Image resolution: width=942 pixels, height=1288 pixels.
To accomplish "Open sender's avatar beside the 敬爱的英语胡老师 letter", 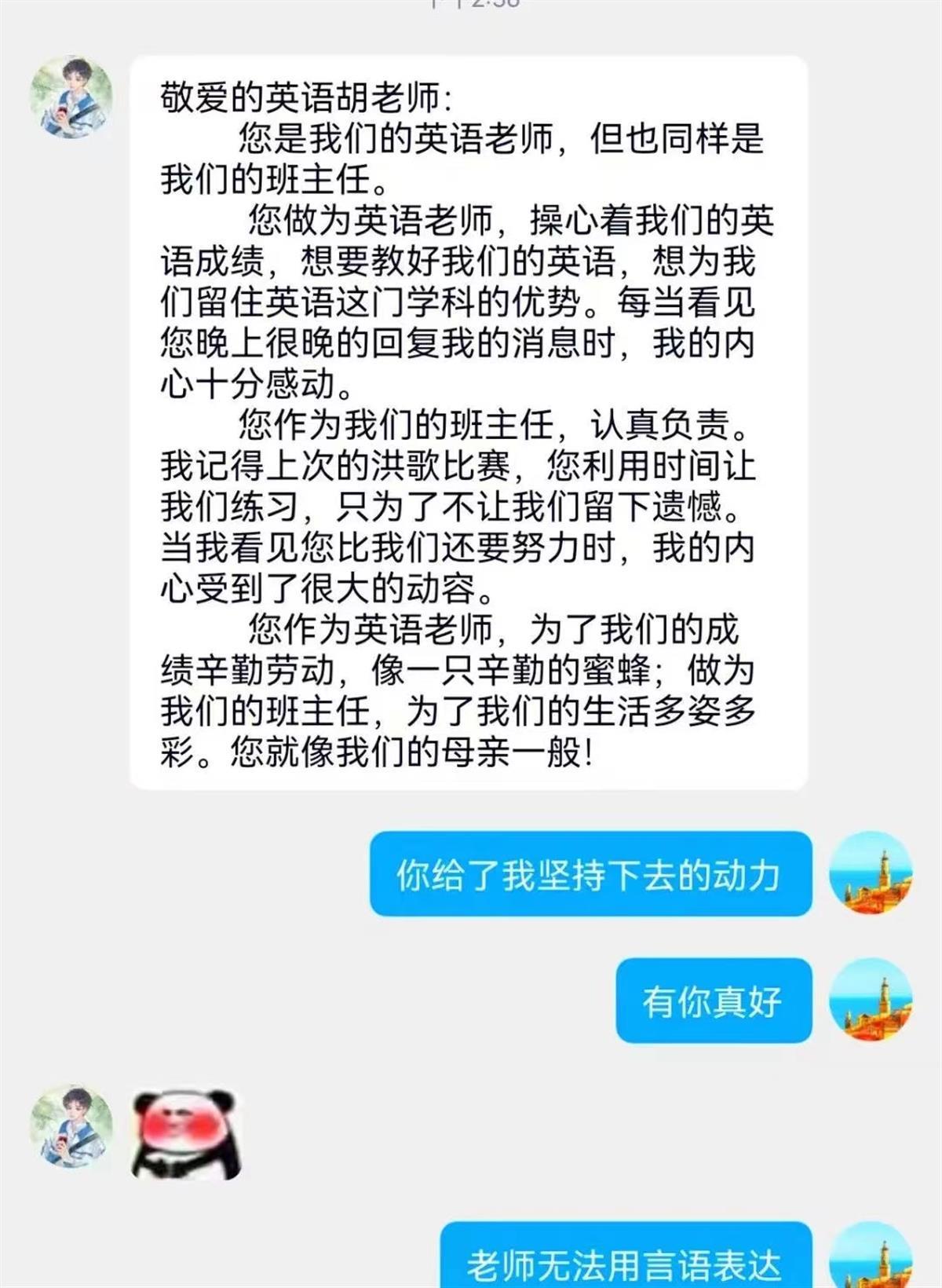I will [71, 97].
